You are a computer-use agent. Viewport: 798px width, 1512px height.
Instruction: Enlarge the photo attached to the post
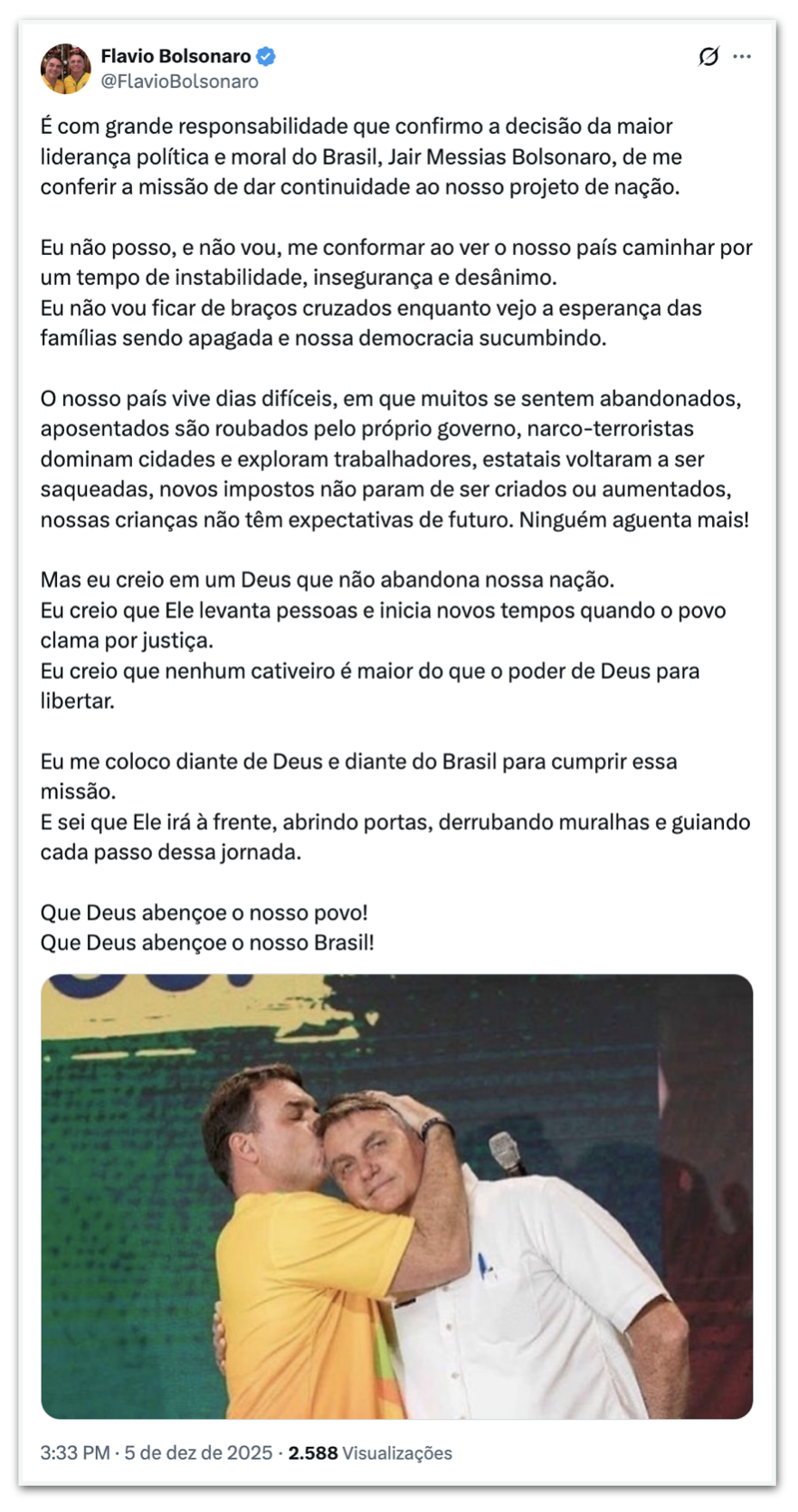pos(396,1195)
